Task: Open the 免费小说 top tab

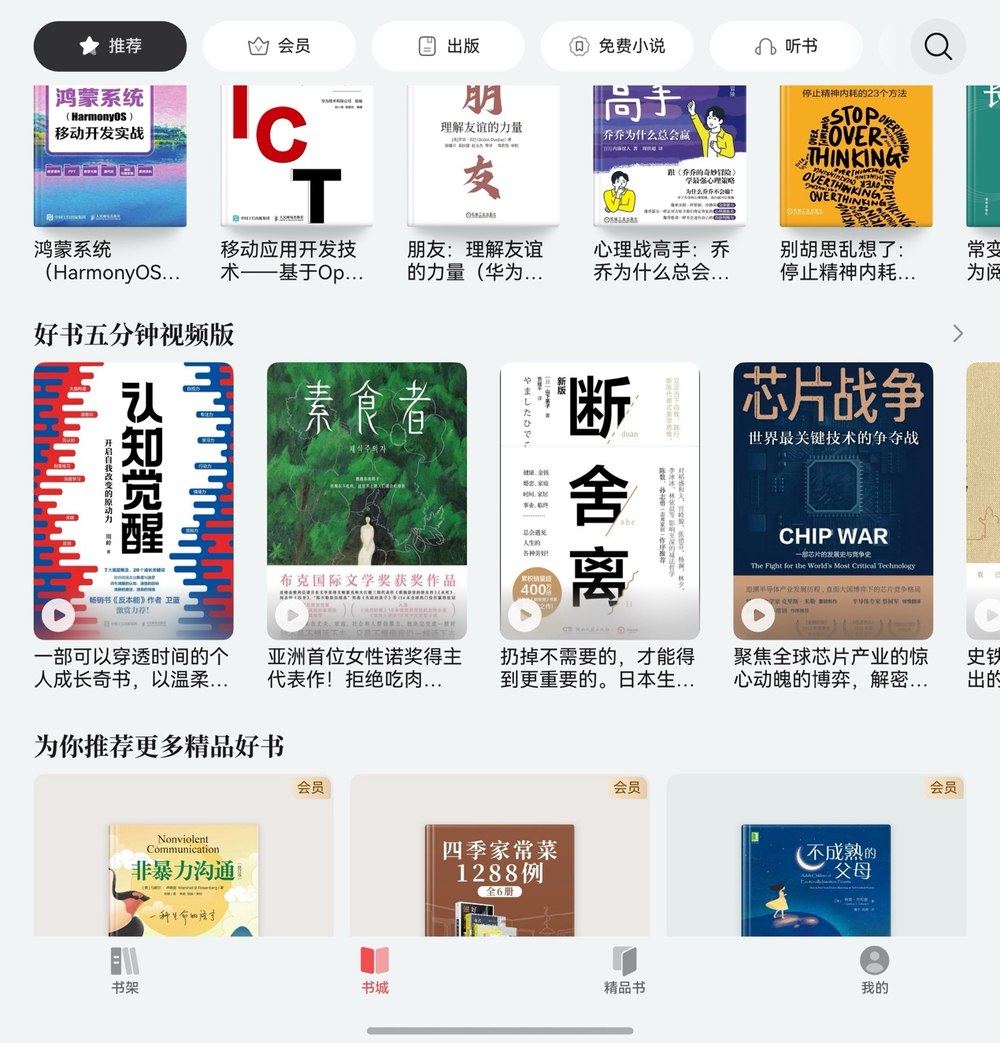Action: point(617,46)
